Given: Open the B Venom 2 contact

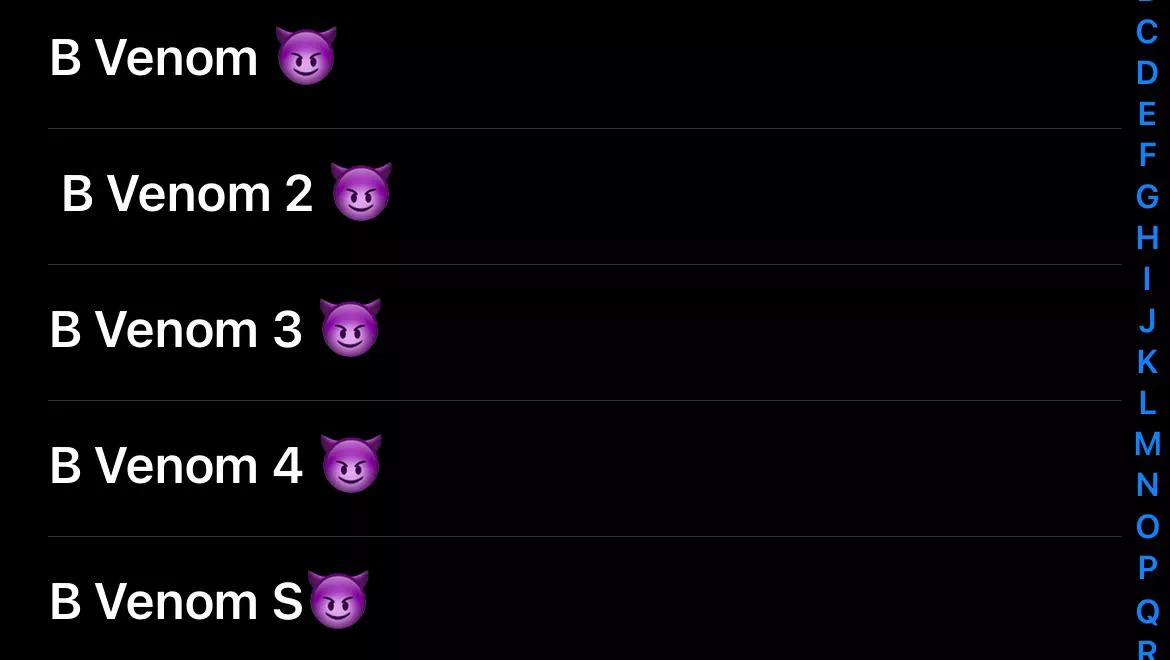Looking at the screenshot, I should 225,194.
